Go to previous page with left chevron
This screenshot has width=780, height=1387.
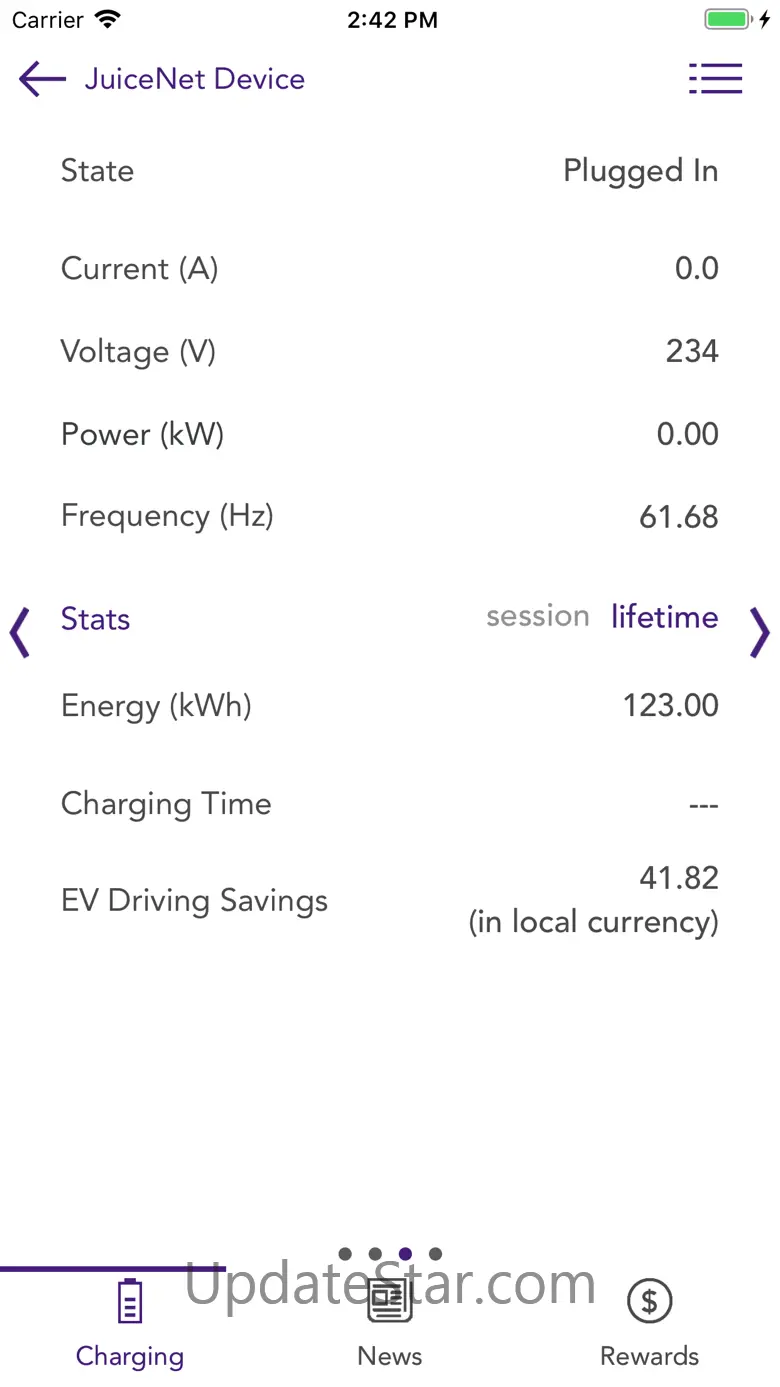coord(19,632)
